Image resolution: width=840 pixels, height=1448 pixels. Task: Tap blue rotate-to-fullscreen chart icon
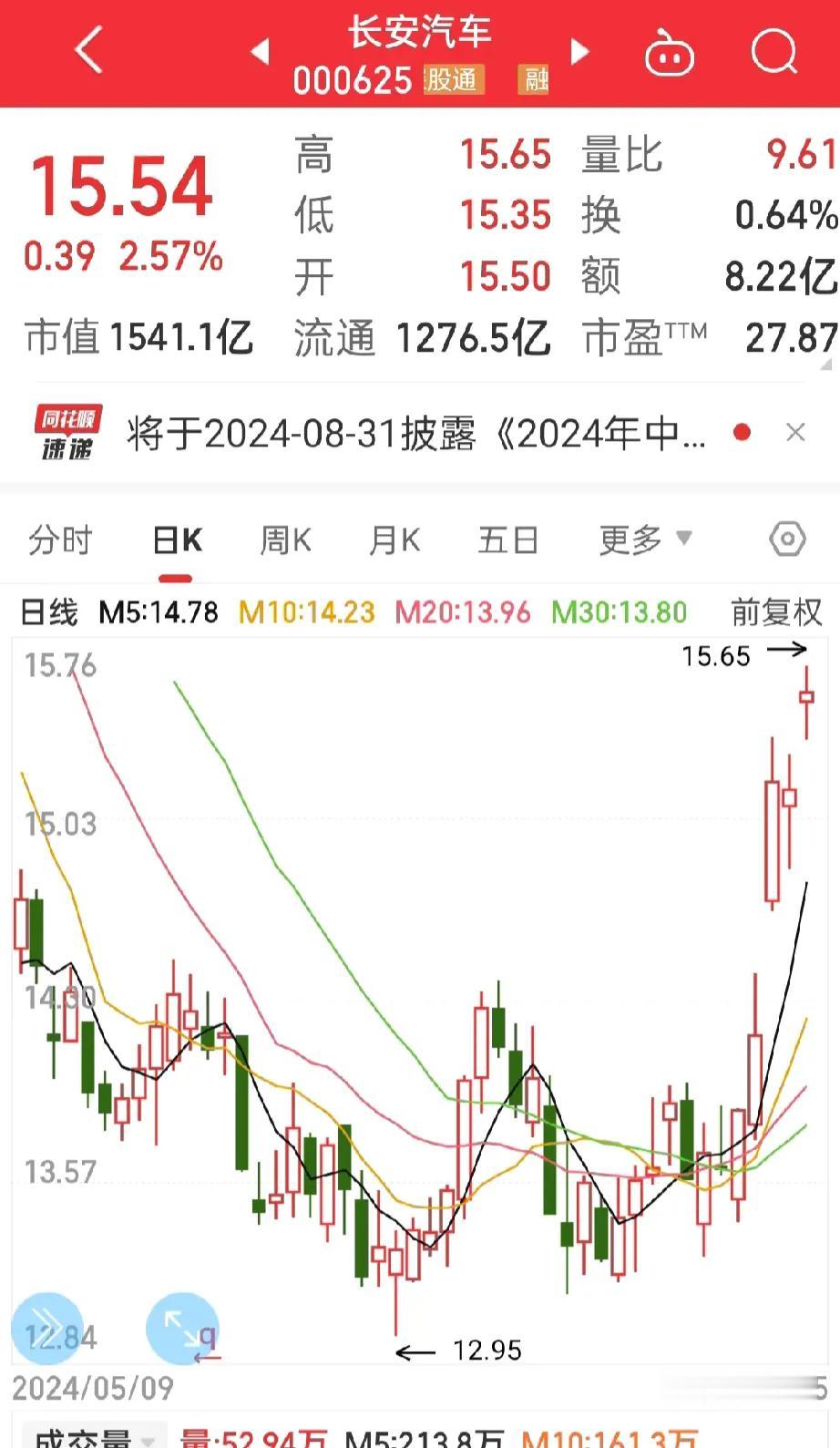182,1328
